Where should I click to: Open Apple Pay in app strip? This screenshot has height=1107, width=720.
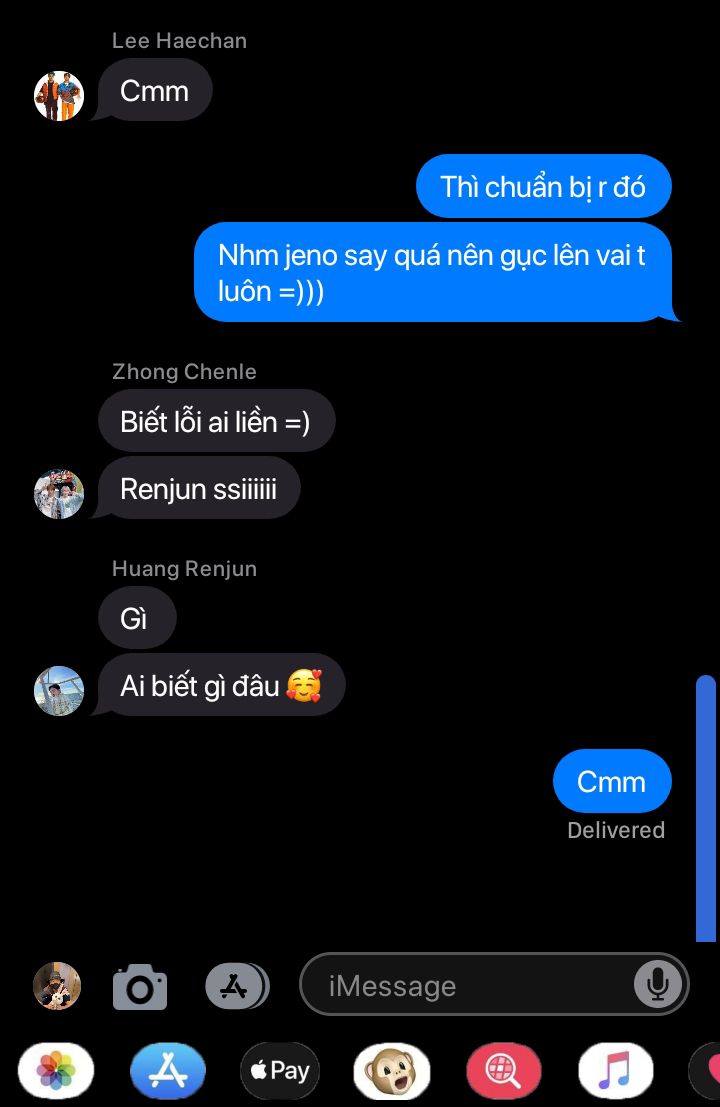(280, 1071)
